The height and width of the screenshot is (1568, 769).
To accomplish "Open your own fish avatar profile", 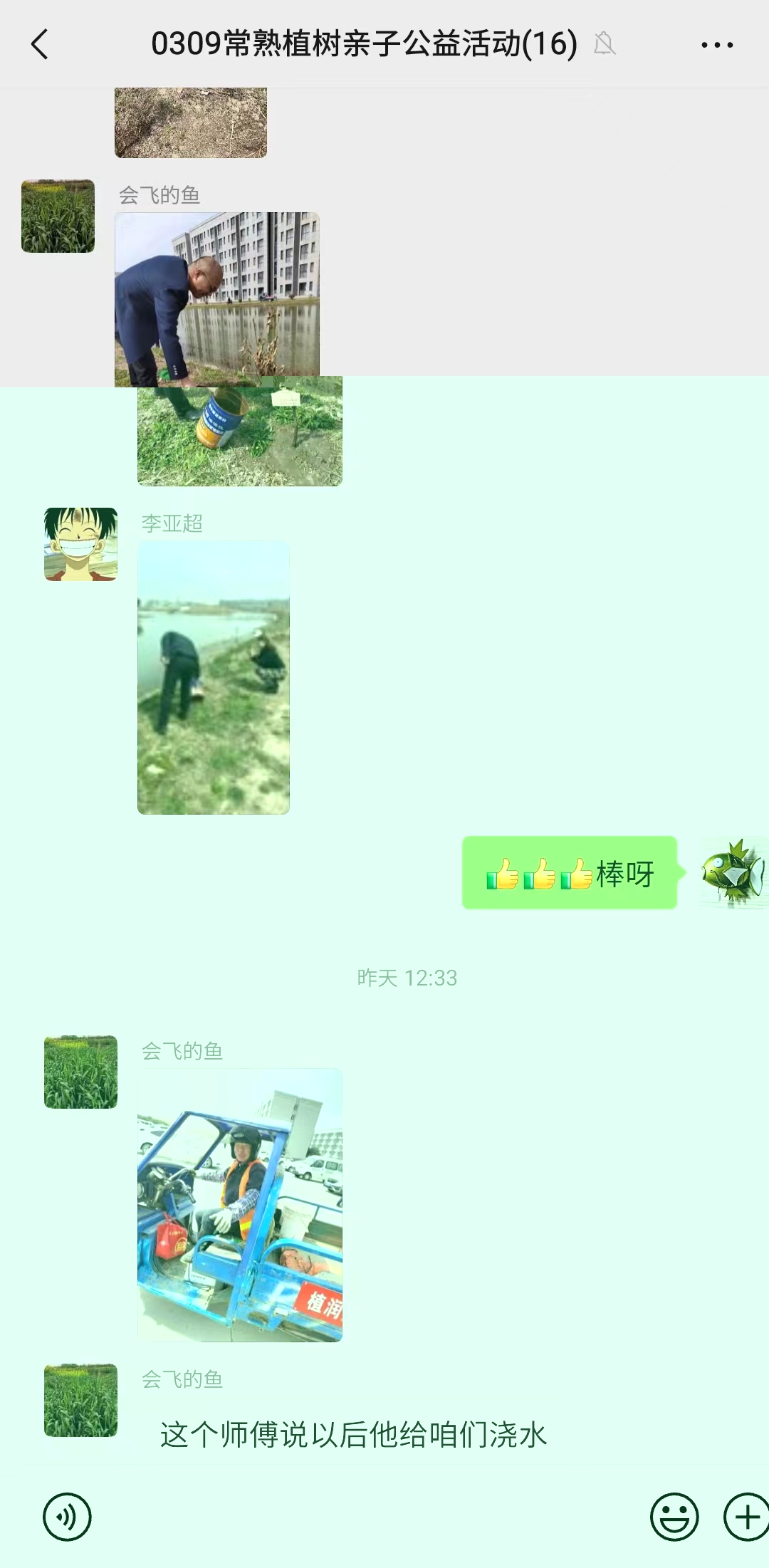I will tap(733, 872).
